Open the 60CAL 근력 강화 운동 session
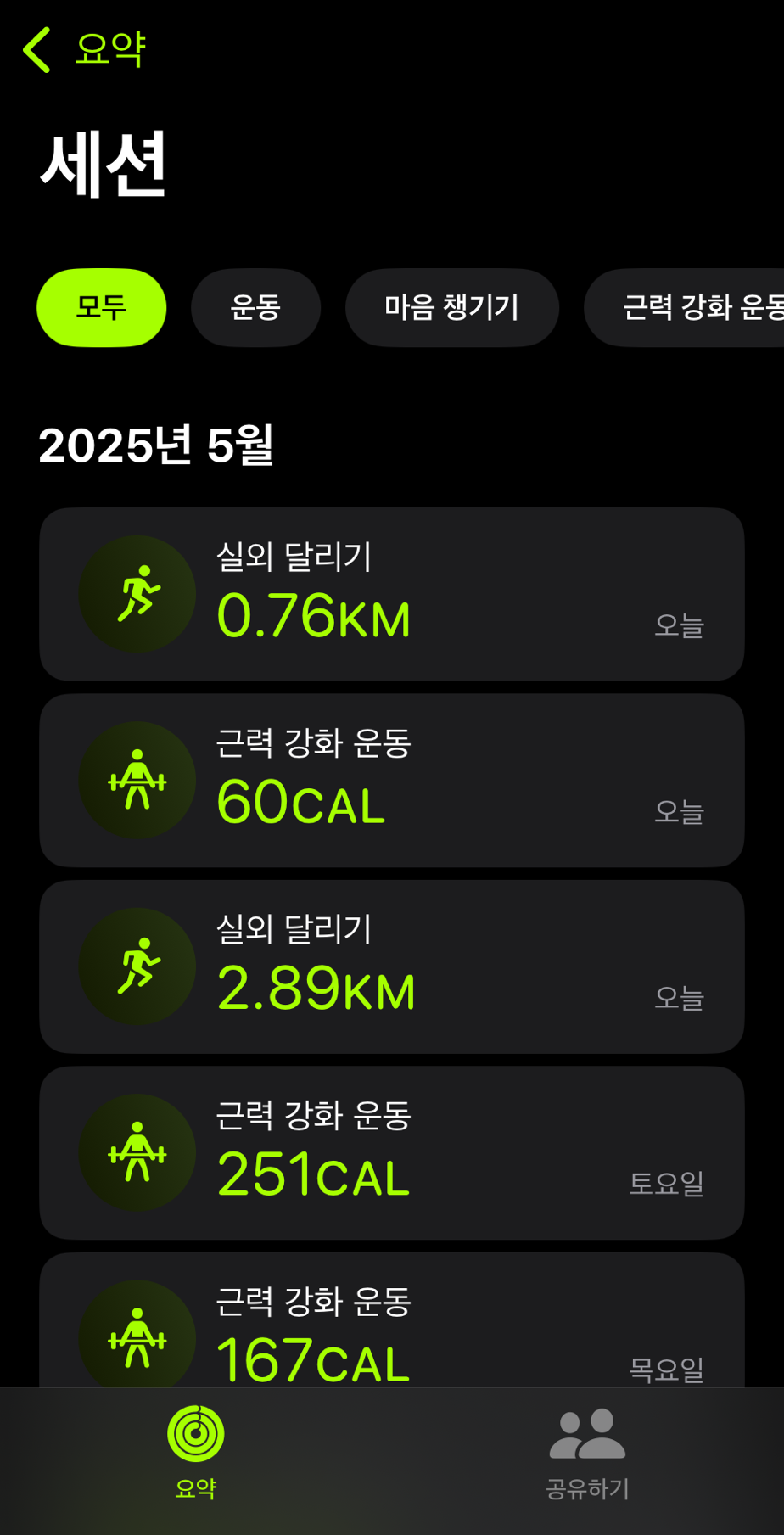This screenshot has width=784, height=1535. click(392, 781)
